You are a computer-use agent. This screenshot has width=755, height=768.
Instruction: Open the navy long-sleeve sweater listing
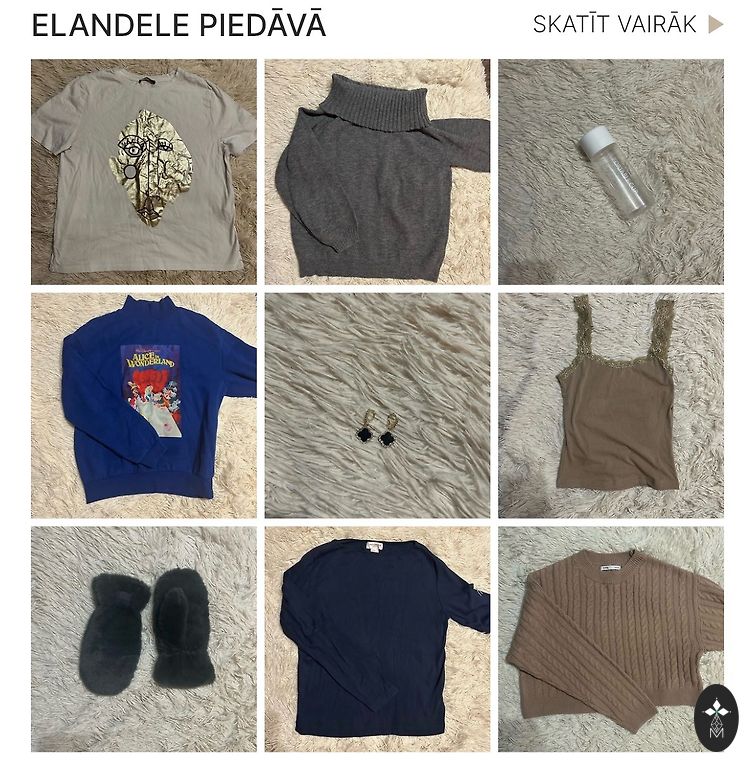[377, 638]
